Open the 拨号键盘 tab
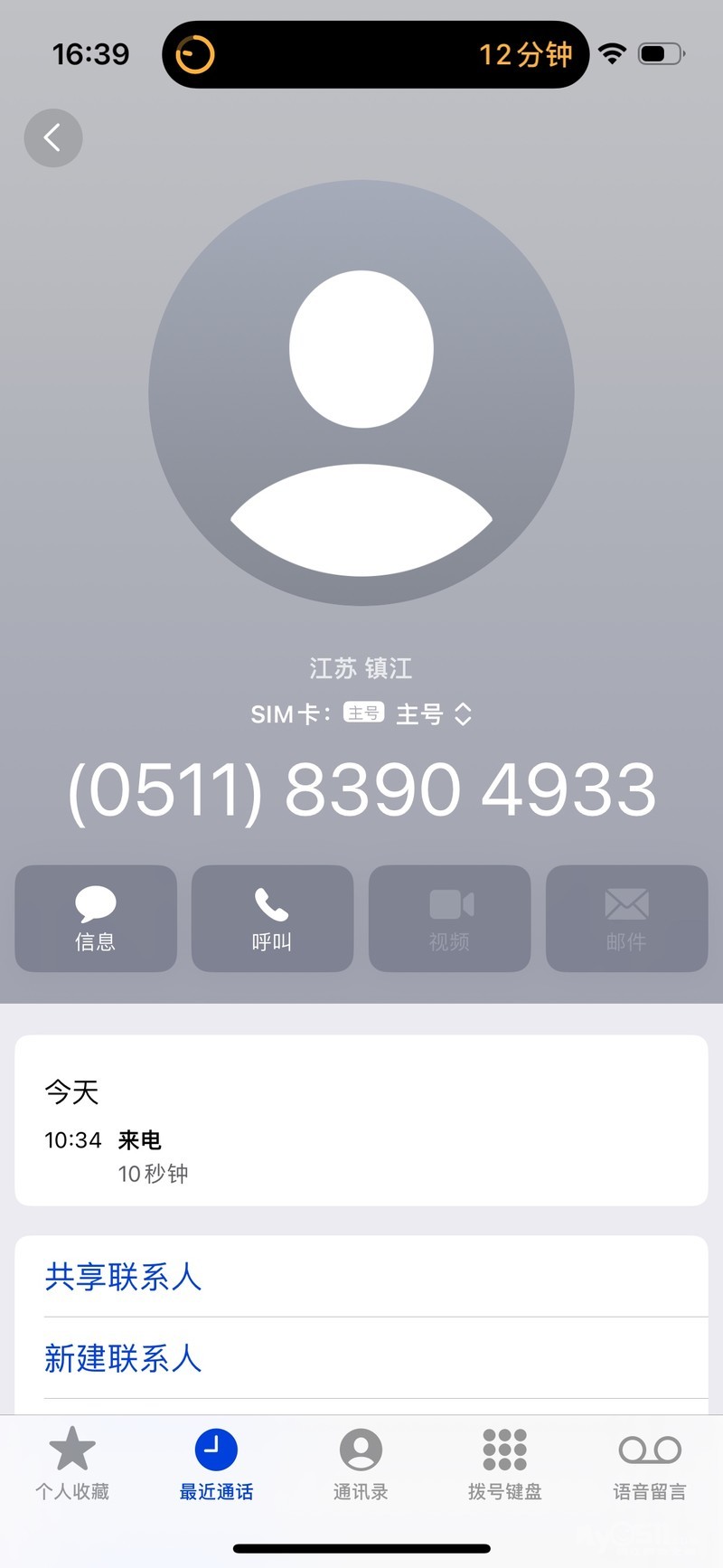 pyautogui.click(x=504, y=1465)
